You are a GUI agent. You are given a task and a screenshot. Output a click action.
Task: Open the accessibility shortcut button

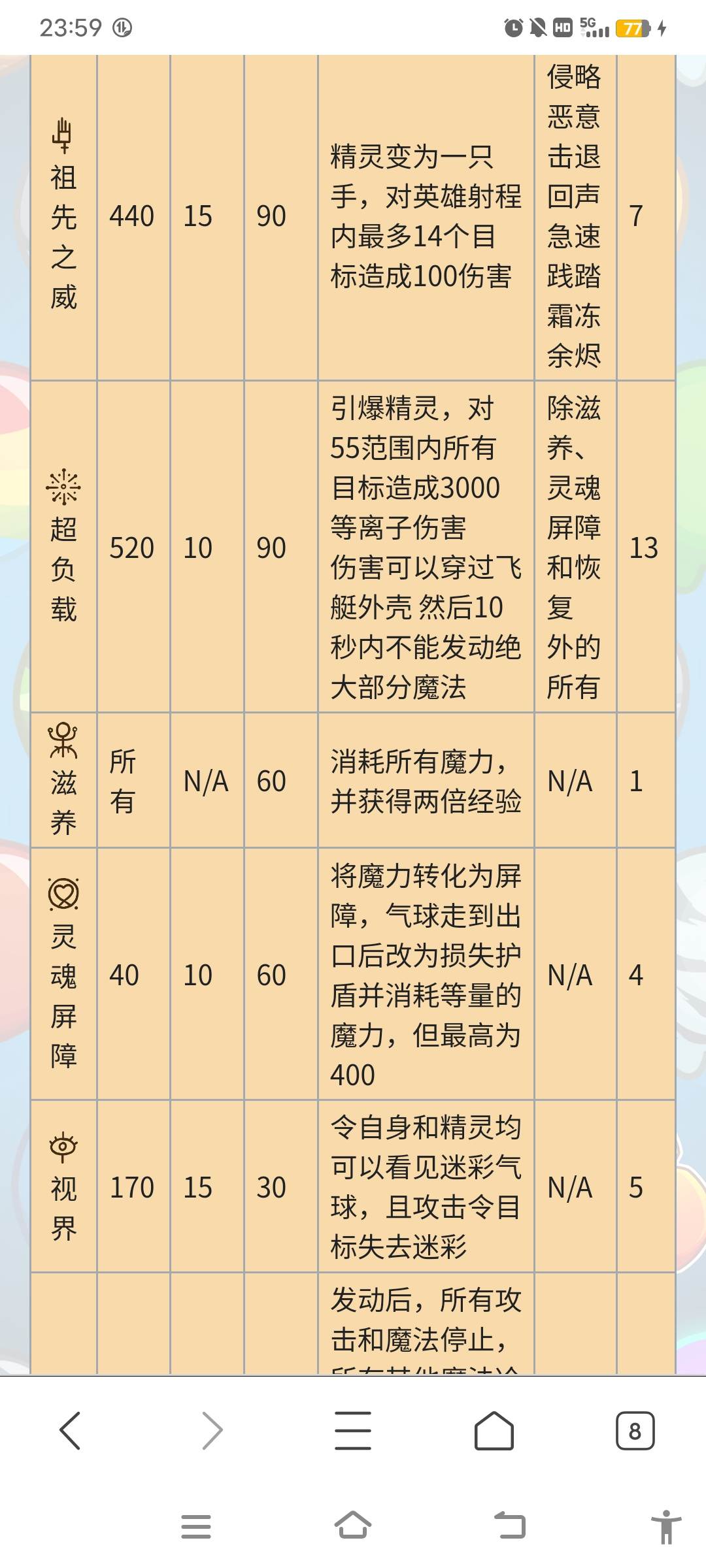(x=666, y=1527)
